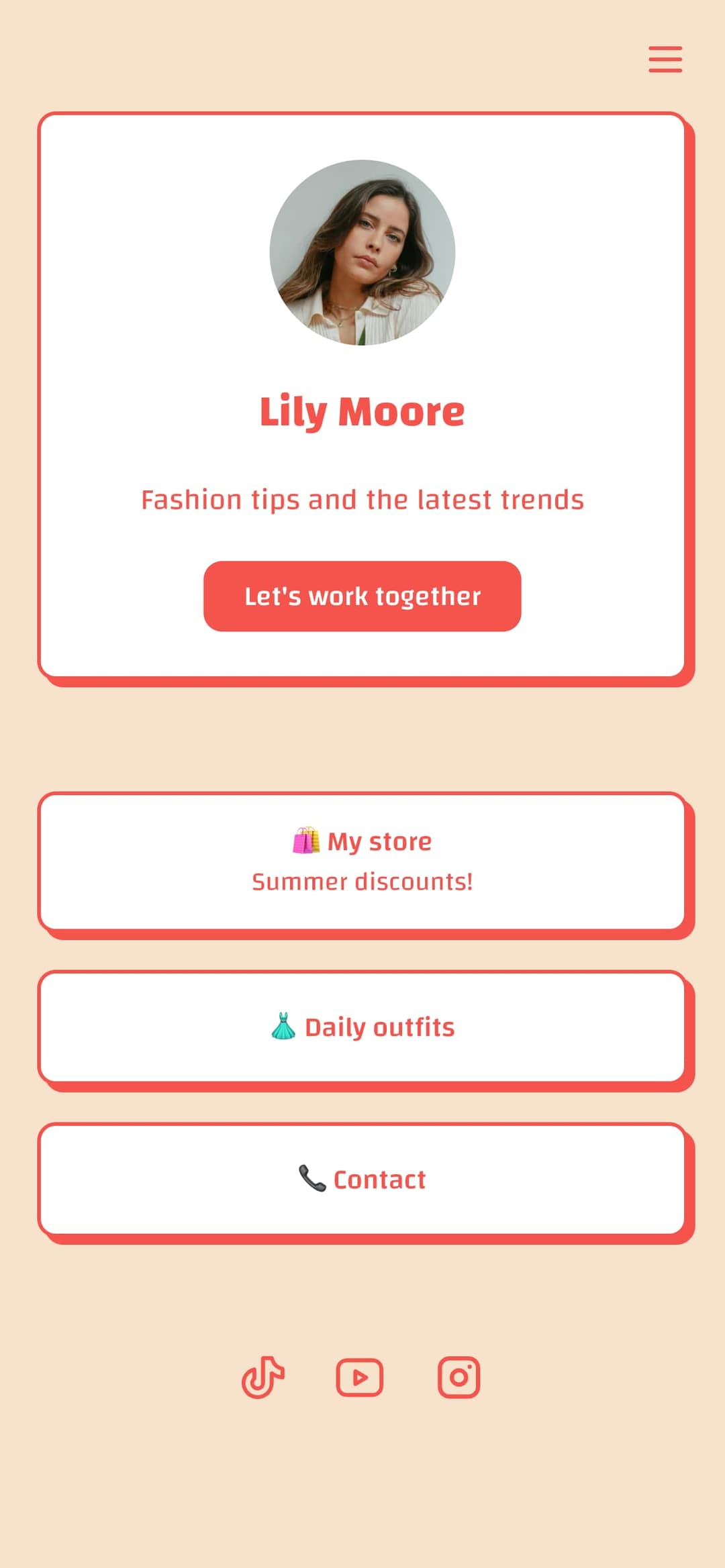Select the name Lily Moore
Screen dimensions: 725x1568
click(362, 411)
